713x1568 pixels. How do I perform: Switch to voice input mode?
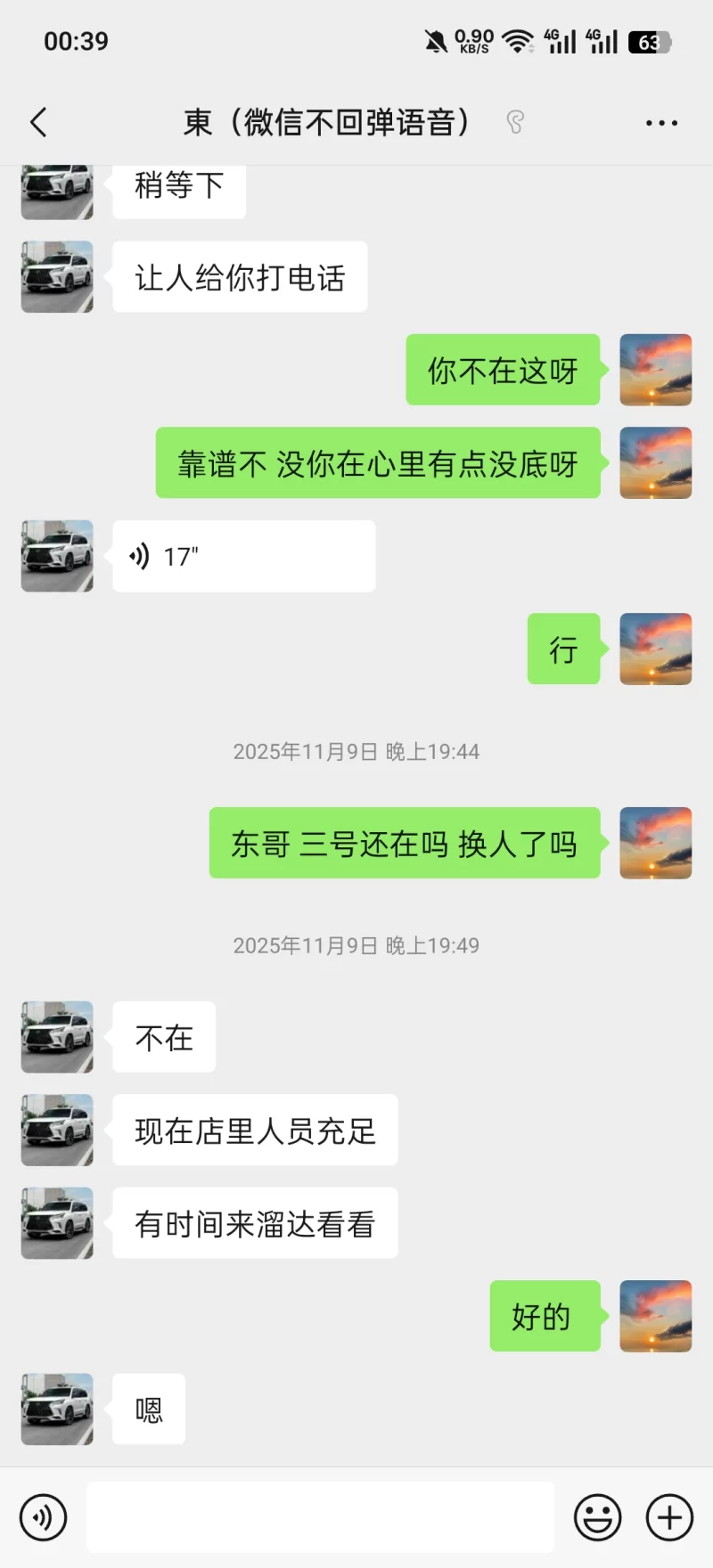pyautogui.click(x=44, y=1517)
